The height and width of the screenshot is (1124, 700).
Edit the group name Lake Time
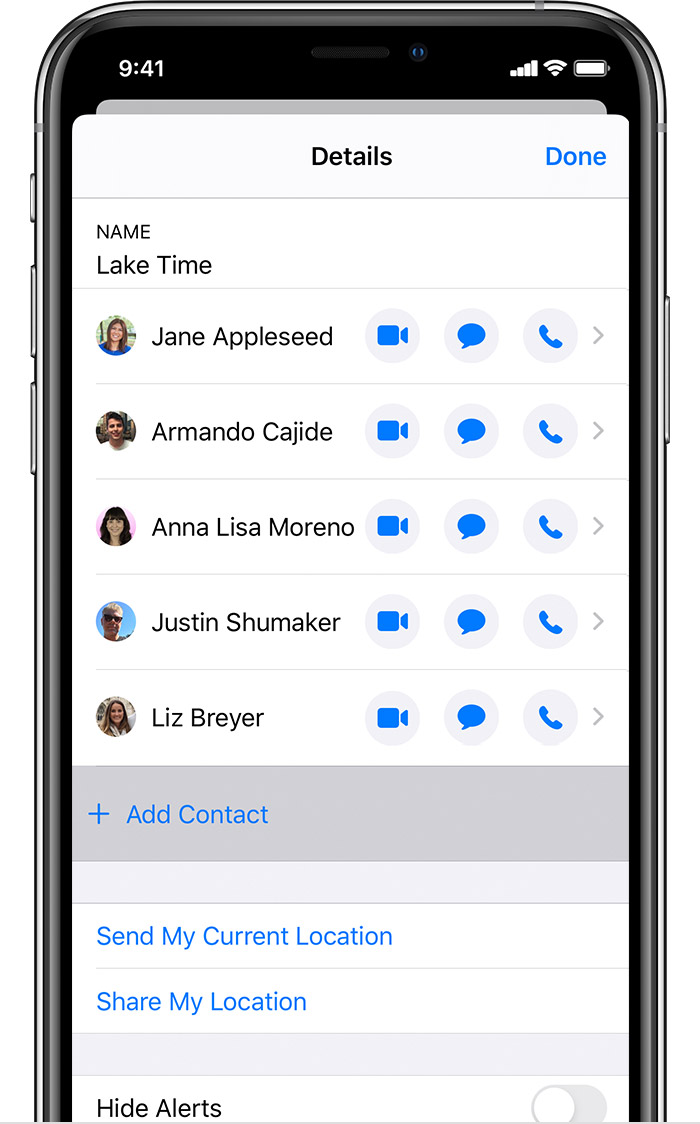click(154, 265)
